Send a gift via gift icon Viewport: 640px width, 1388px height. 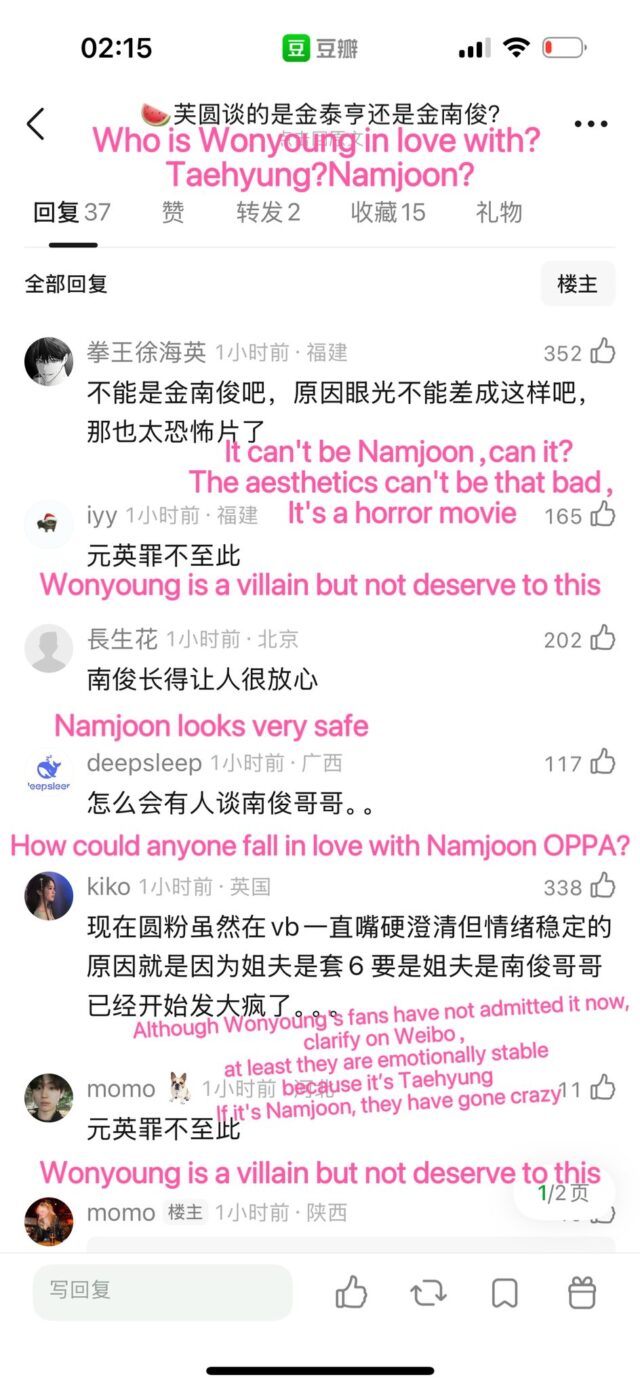coord(582,1292)
